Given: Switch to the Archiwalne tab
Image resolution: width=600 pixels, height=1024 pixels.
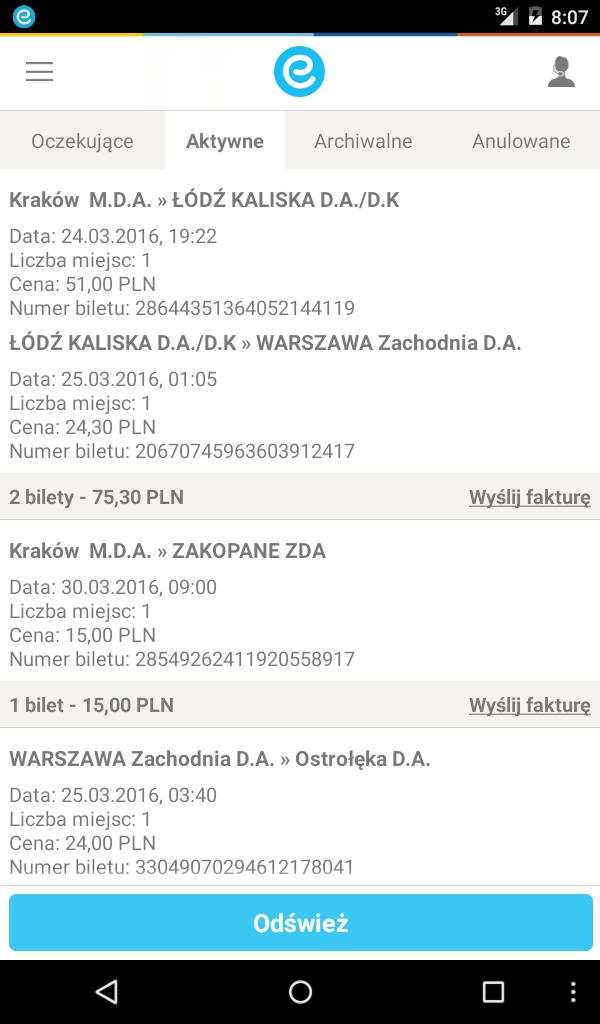Looking at the screenshot, I should click(363, 141).
